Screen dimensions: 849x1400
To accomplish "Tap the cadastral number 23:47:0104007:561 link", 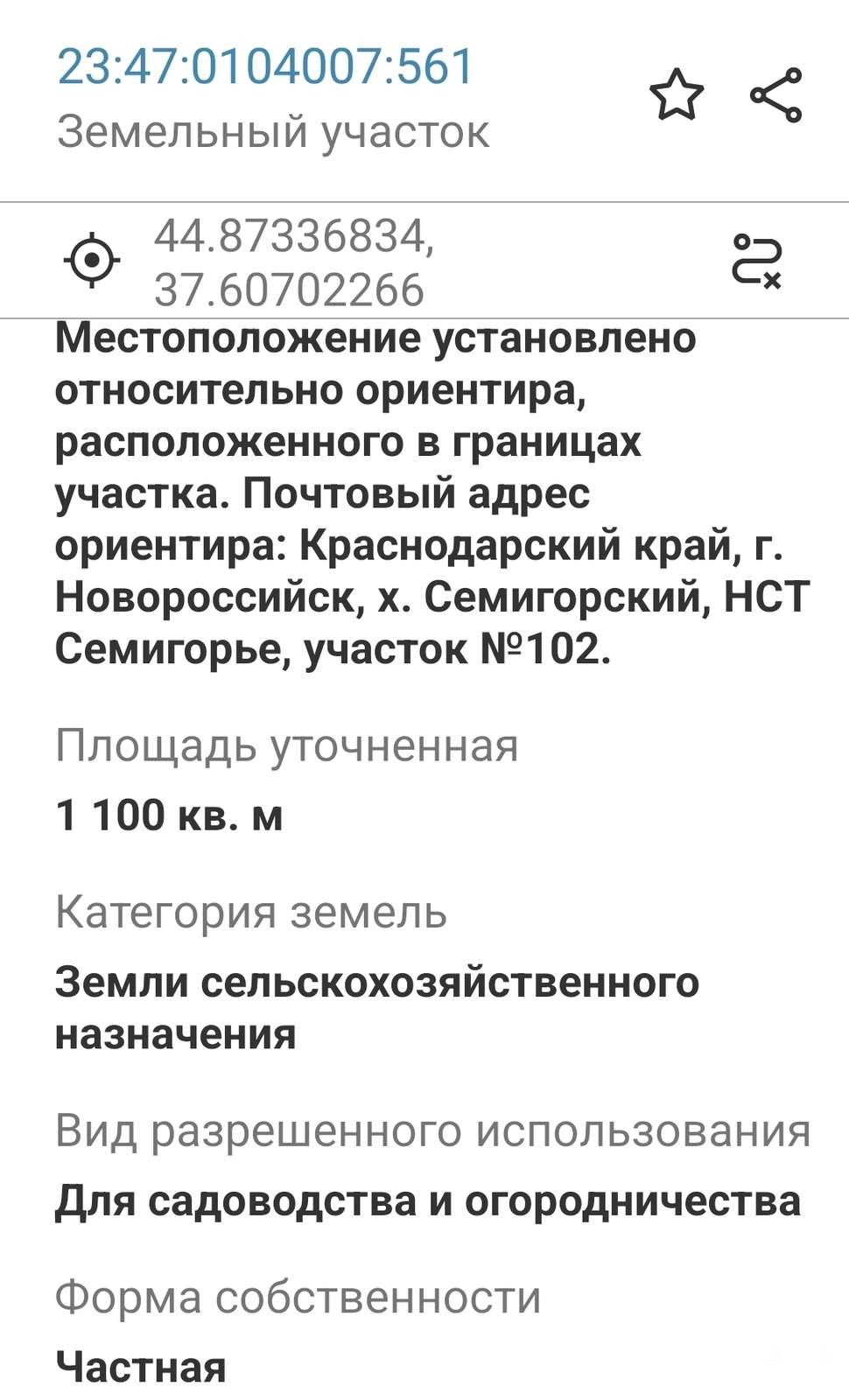I will (265, 66).
